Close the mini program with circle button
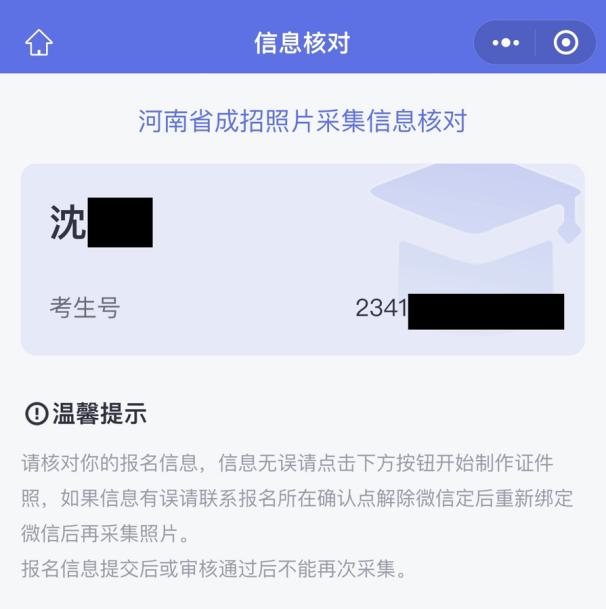 pos(565,43)
